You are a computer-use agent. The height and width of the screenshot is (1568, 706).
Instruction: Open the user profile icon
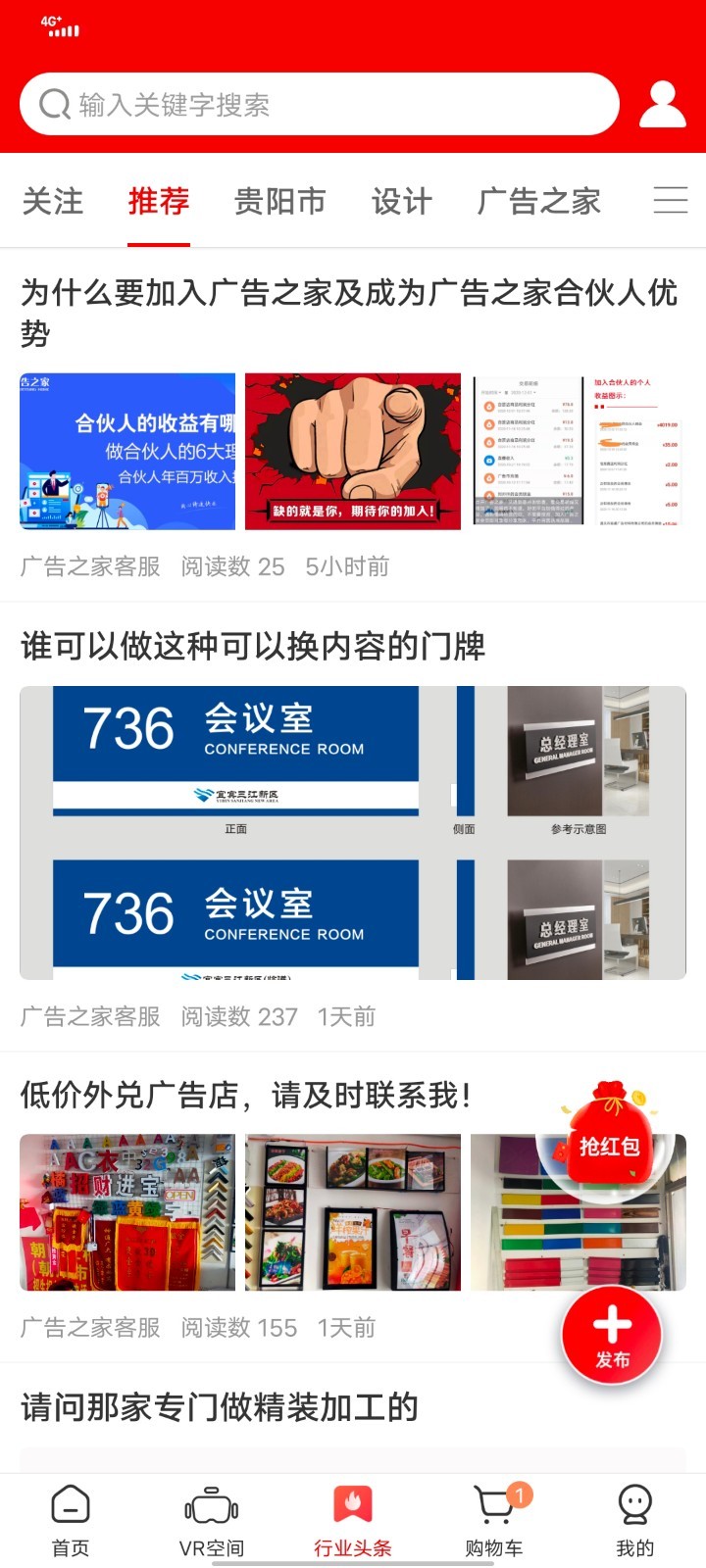point(662,105)
